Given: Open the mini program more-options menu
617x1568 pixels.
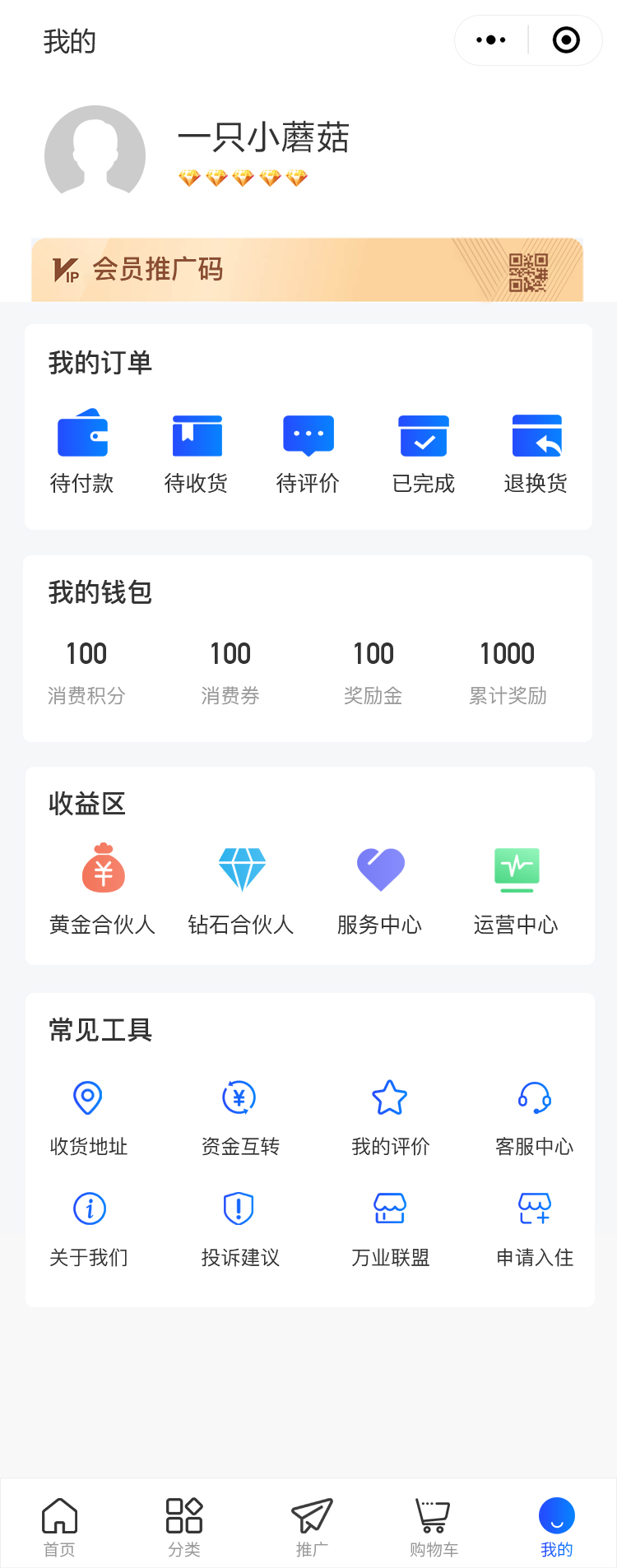Looking at the screenshot, I should click(x=491, y=40).
